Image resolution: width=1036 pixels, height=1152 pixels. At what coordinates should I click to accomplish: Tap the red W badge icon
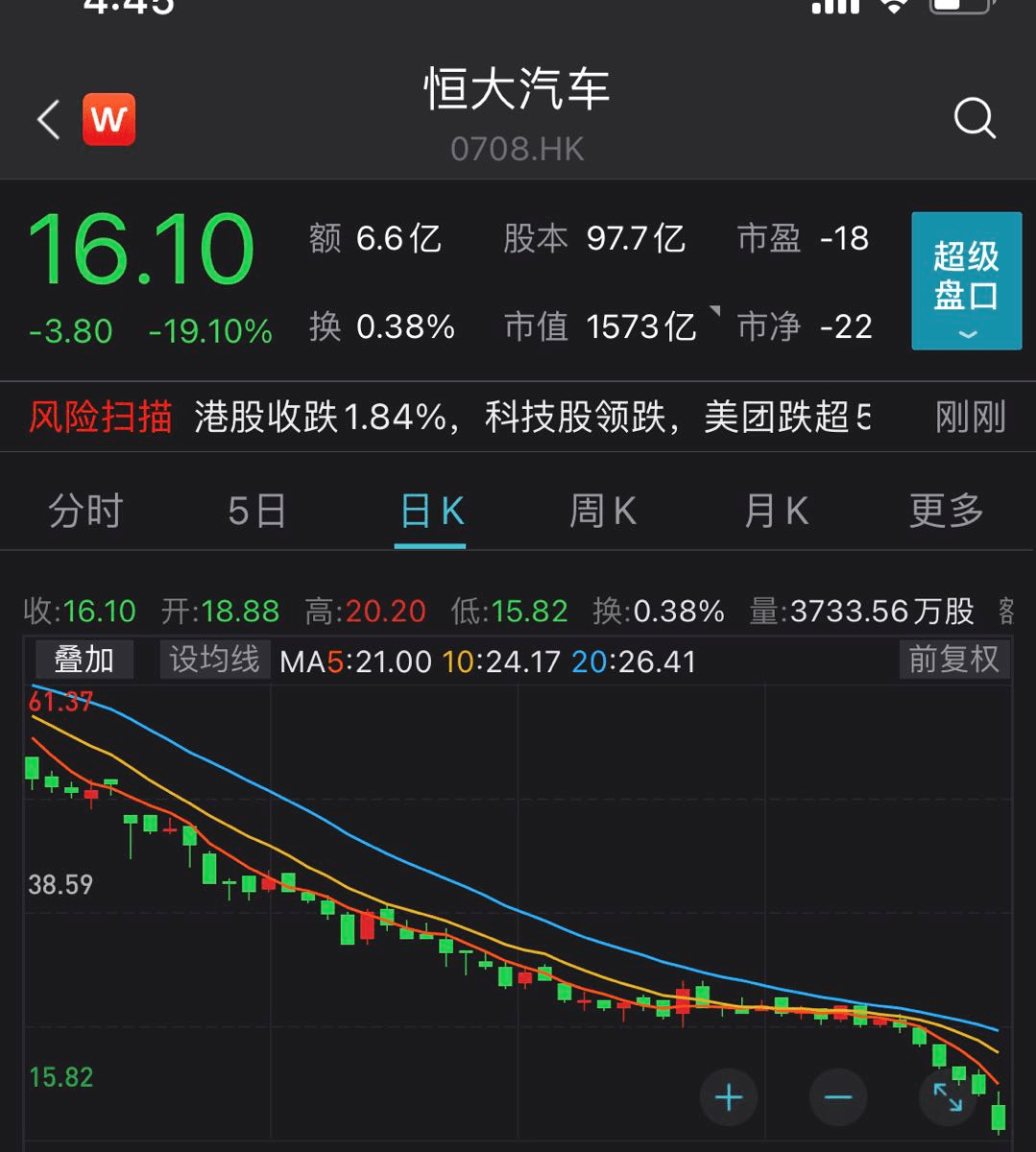coord(108,120)
